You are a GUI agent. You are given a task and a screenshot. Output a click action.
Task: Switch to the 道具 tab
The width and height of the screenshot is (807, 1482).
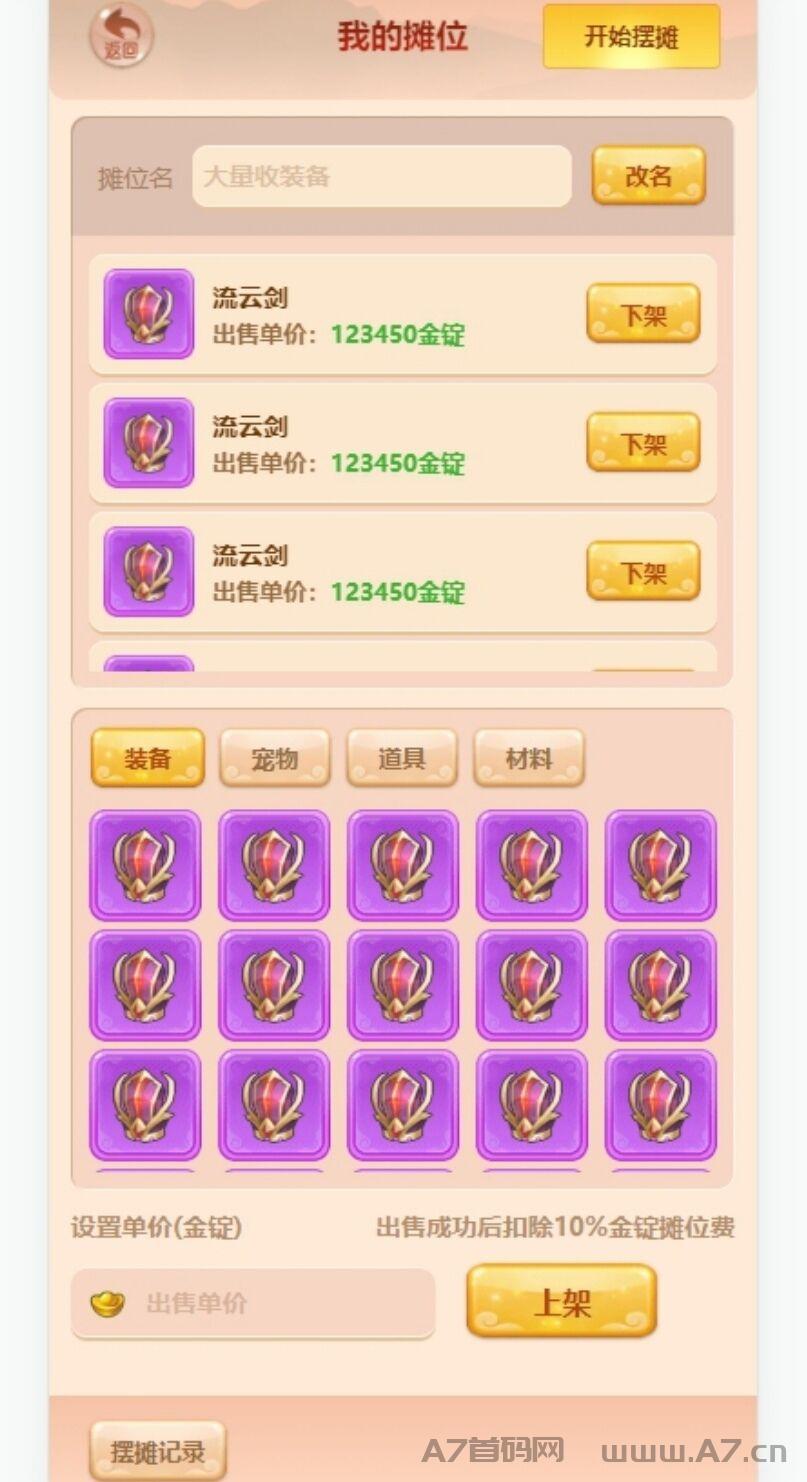click(x=401, y=758)
